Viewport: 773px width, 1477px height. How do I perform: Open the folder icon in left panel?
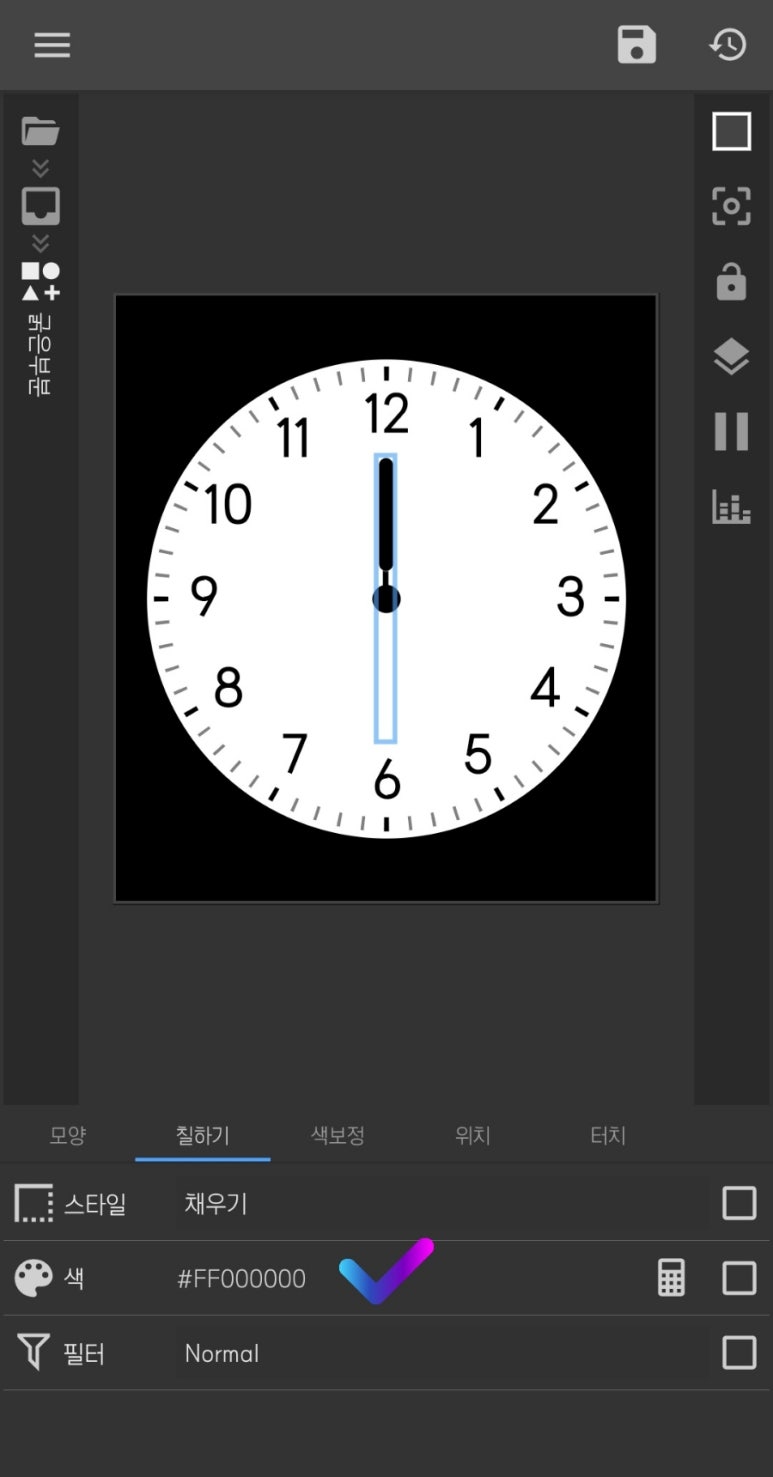pyautogui.click(x=40, y=131)
